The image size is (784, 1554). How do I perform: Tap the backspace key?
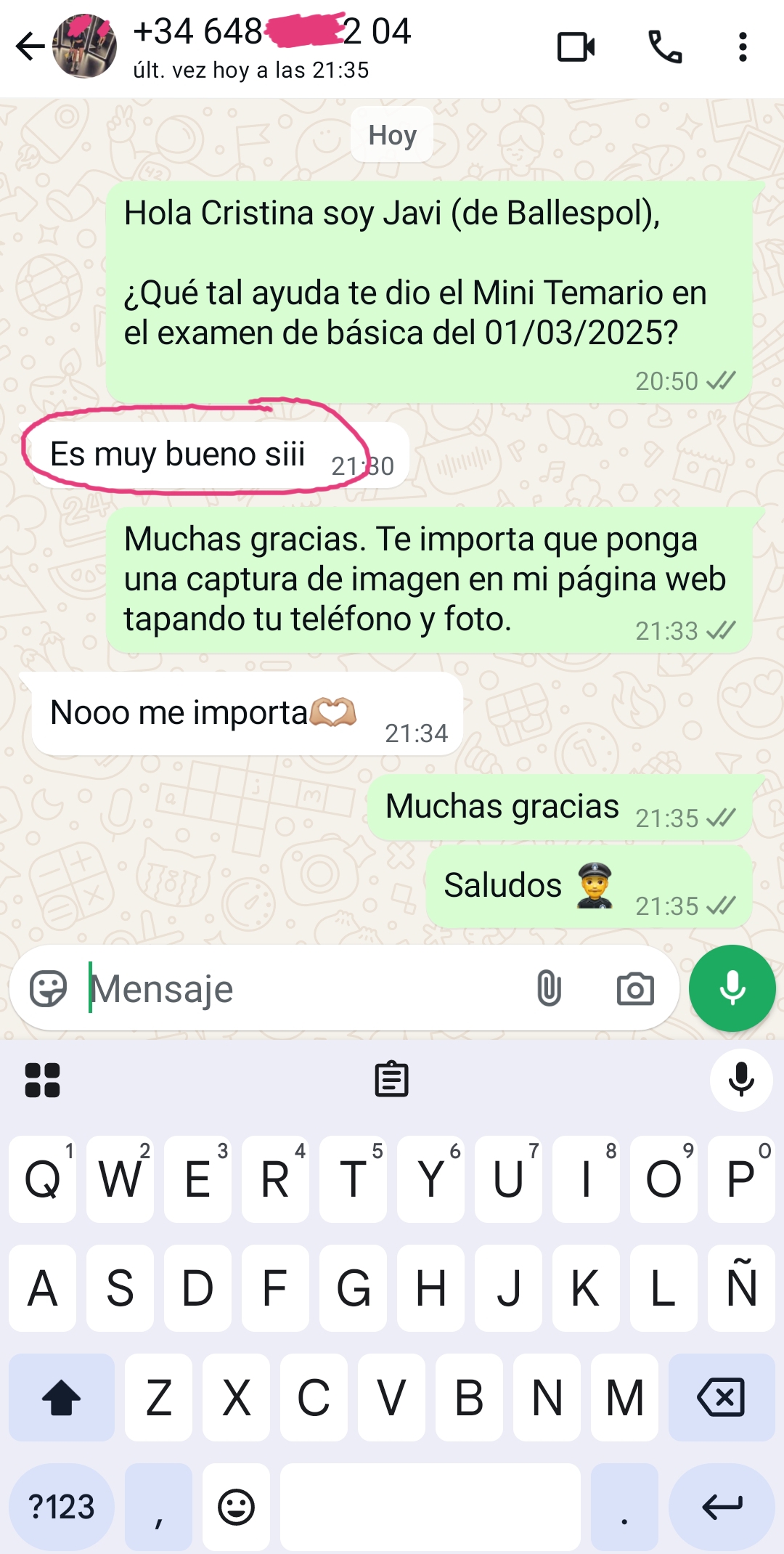(721, 1397)
